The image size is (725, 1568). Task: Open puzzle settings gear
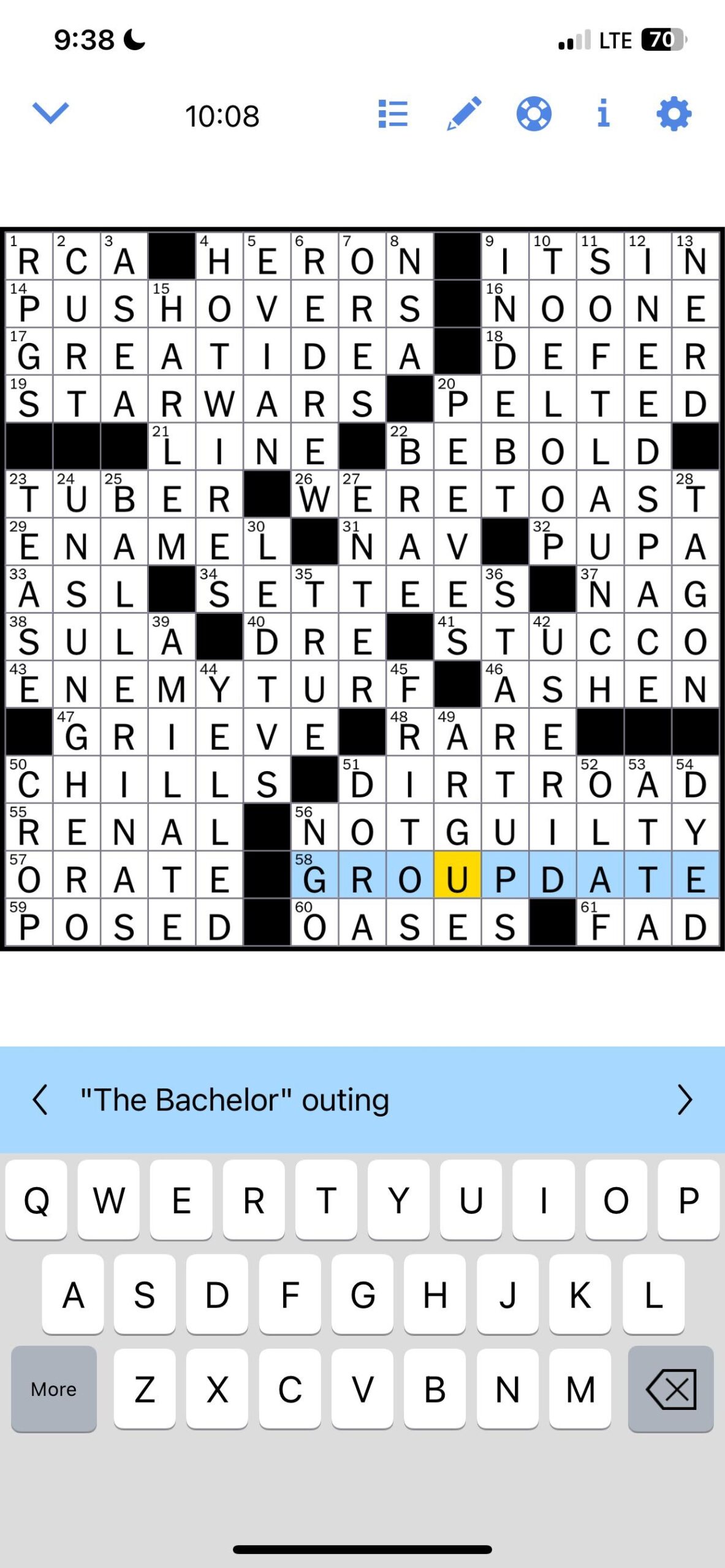coord(674,114)
